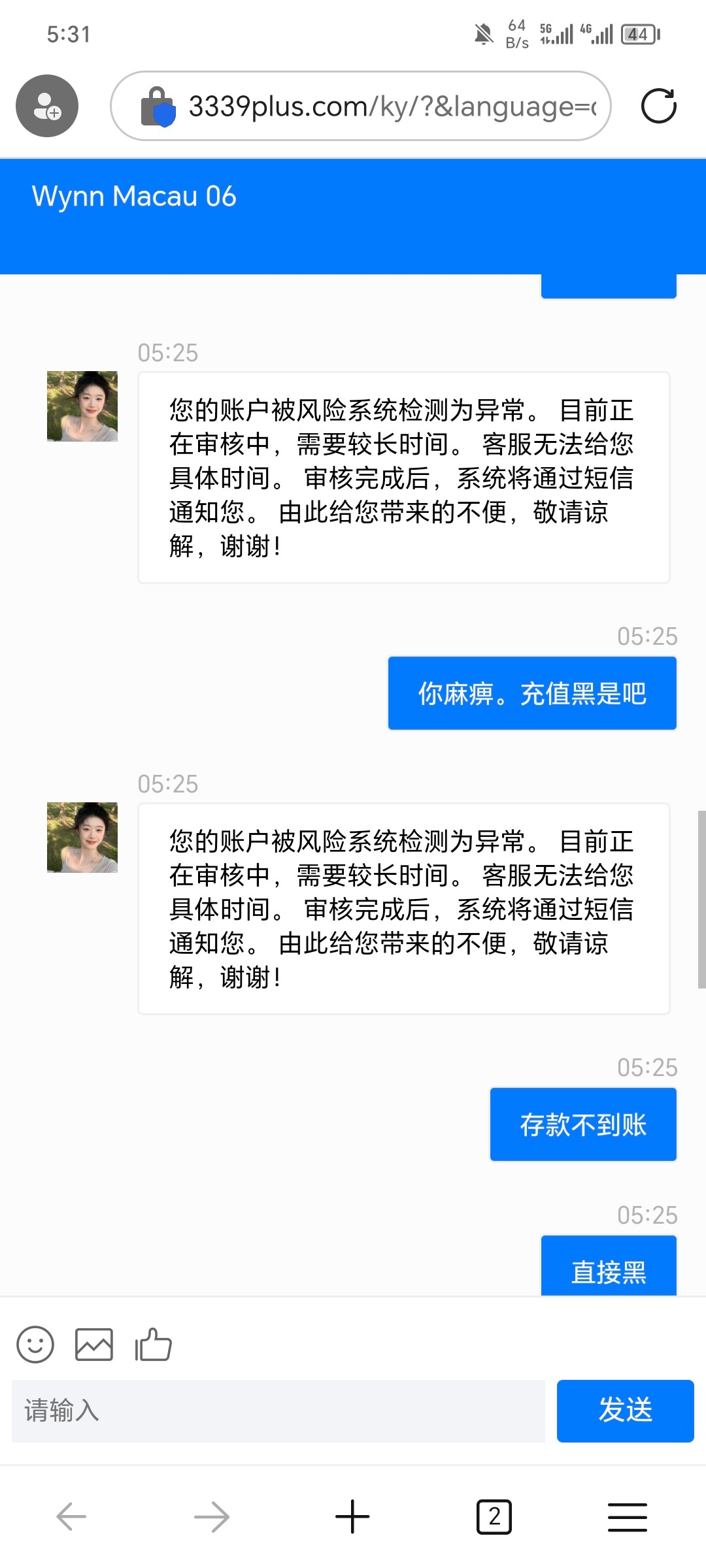Open the tab switcher showing 2 tabs
Viewport: 706px width, 1568px height.
click(494, 1516)
